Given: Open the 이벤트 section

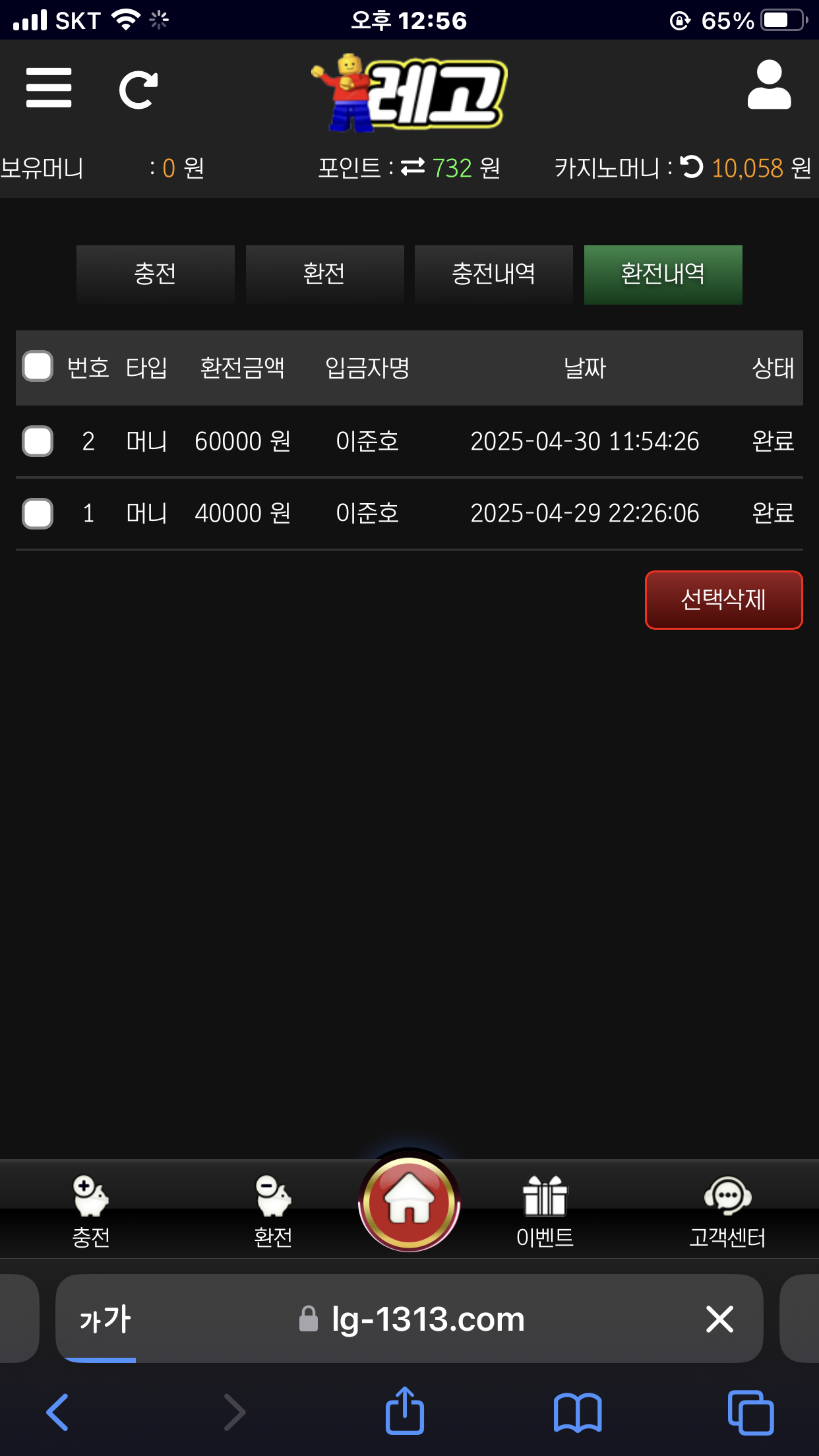Looking at the screenshot, I should tap(545, 1212).
